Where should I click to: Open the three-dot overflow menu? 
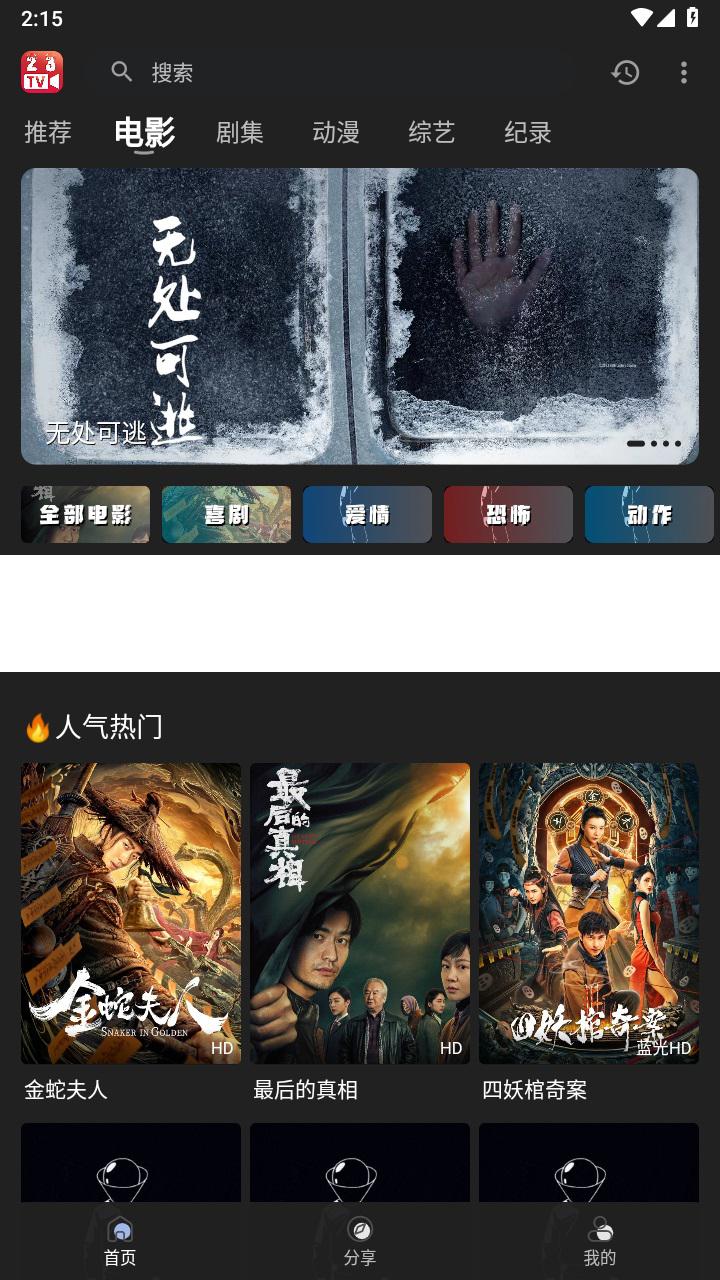pos(684,72)
